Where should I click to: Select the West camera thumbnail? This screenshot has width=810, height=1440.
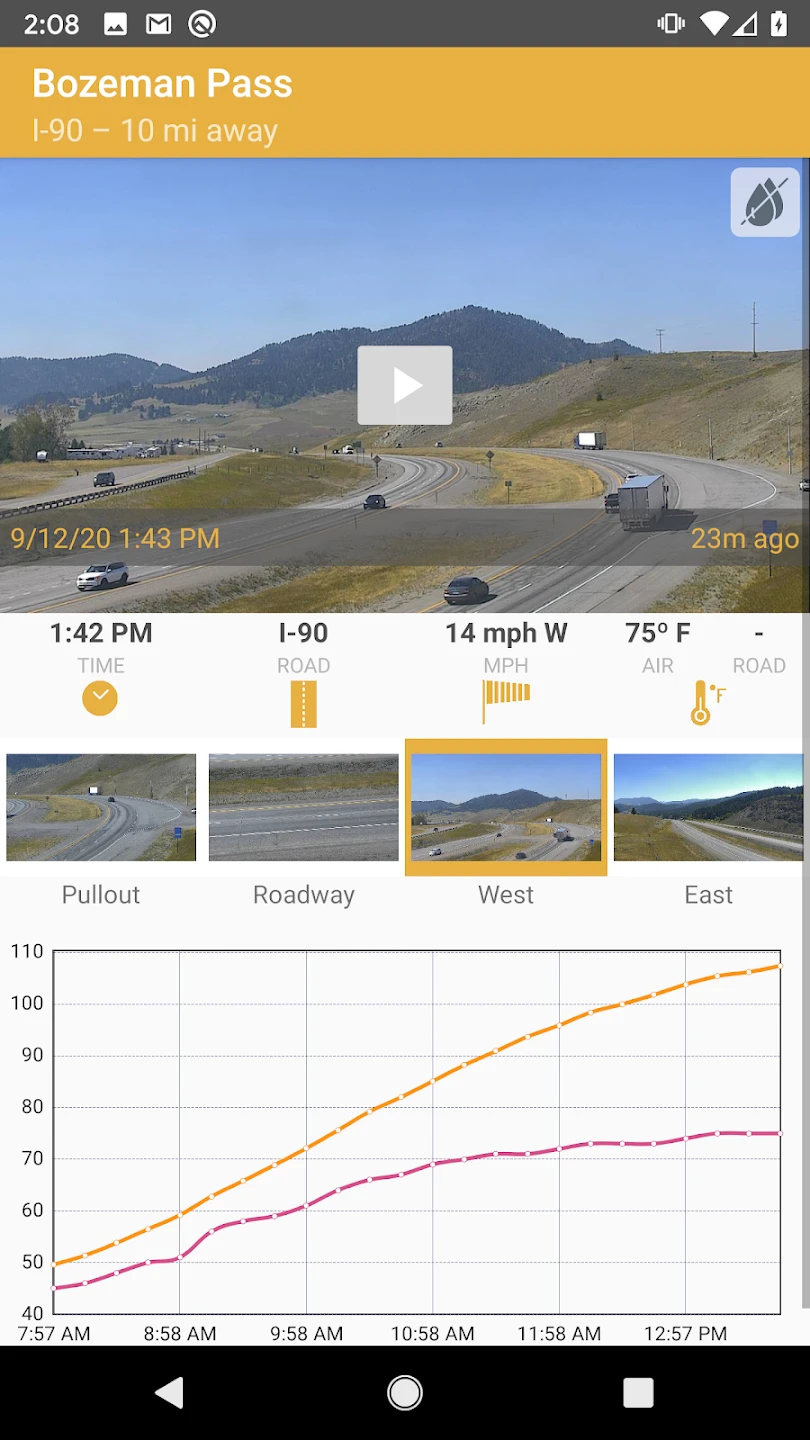(506, 808)
